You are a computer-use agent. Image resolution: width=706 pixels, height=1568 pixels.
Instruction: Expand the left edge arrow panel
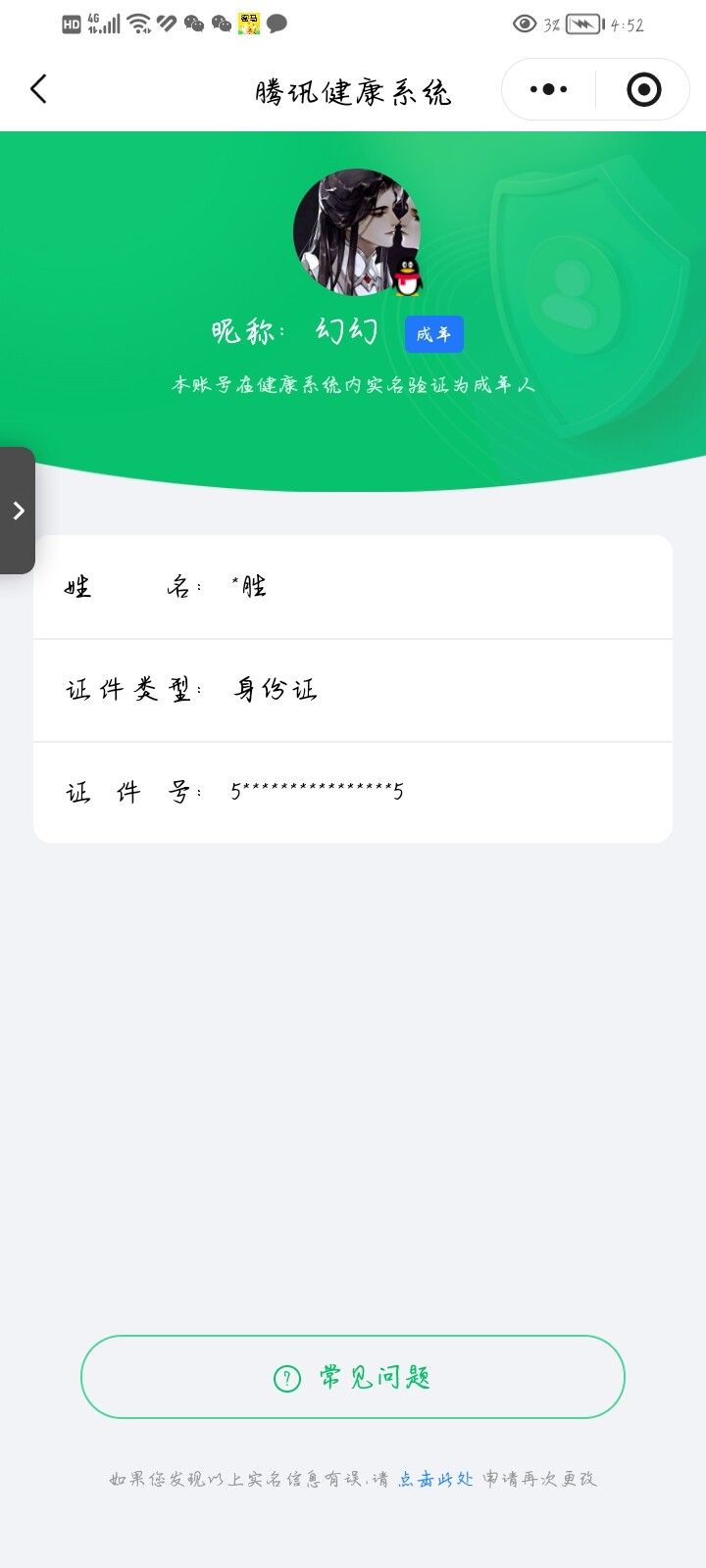point(17,511)
